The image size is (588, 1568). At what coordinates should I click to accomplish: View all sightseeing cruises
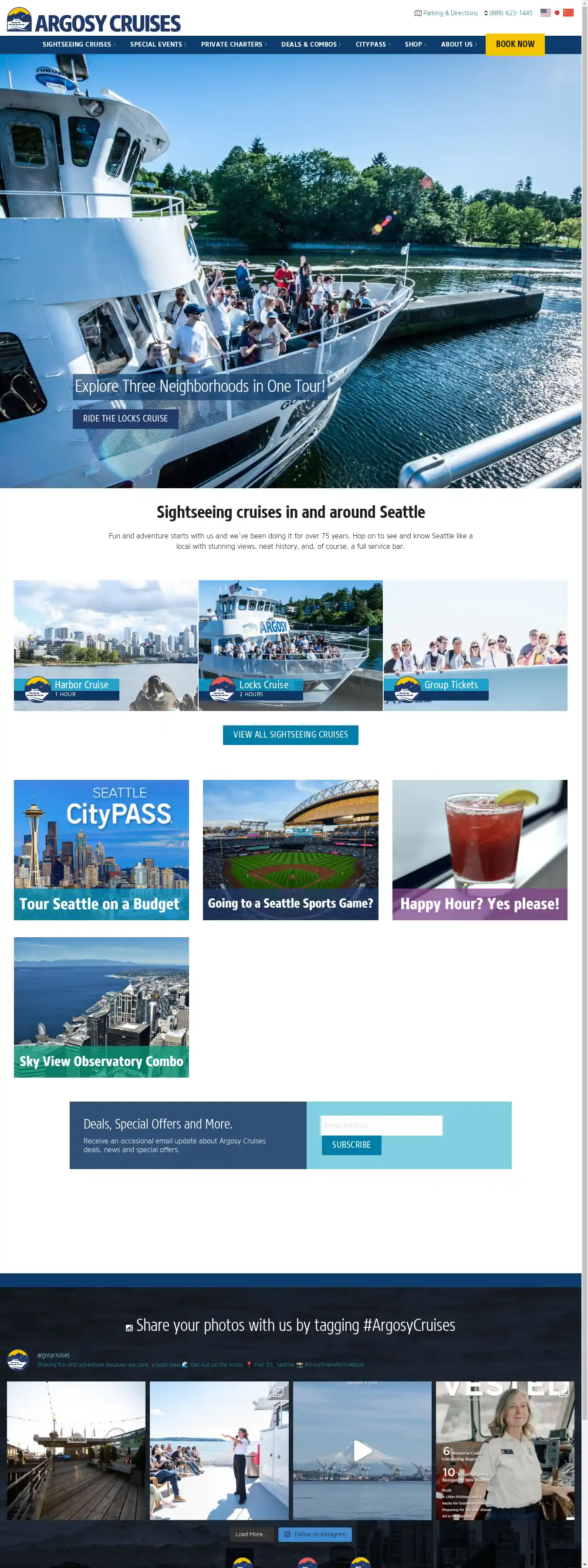(x=290, y=735)
